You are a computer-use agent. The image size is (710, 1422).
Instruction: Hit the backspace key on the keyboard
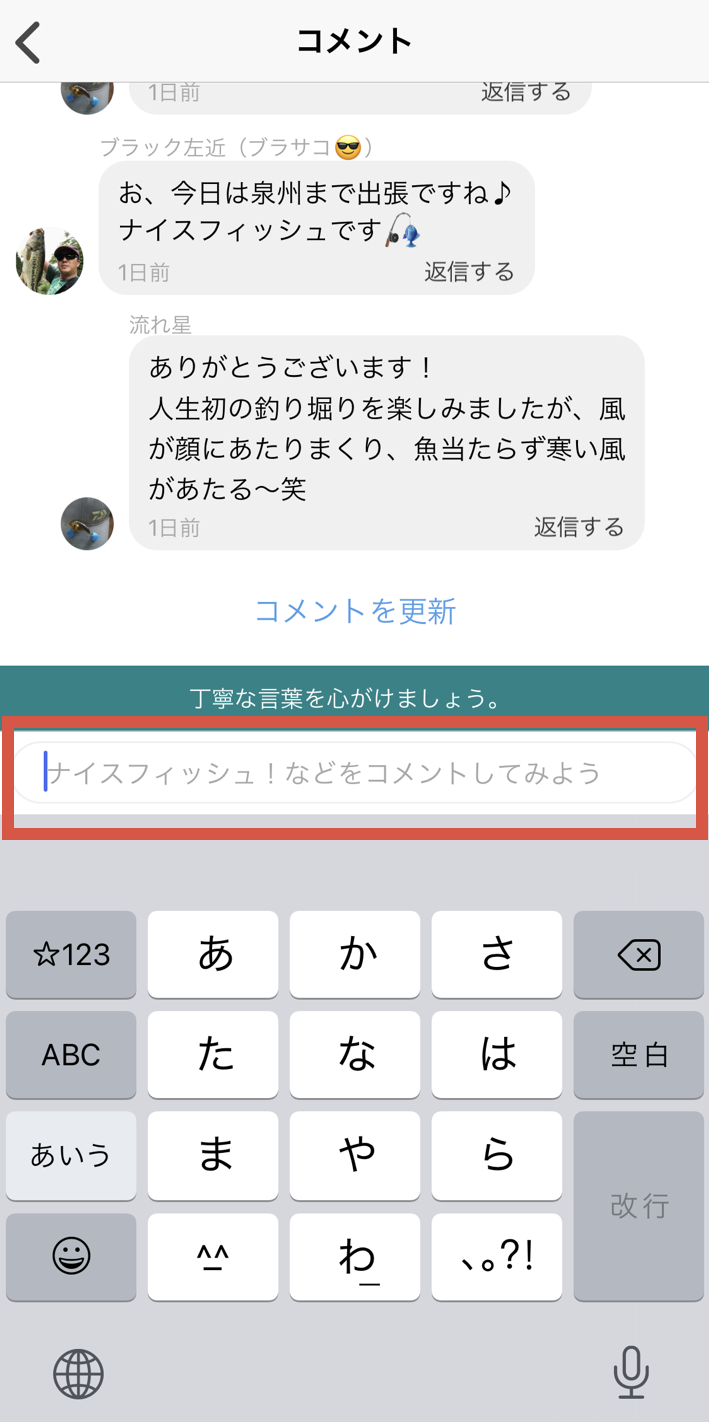638,955
